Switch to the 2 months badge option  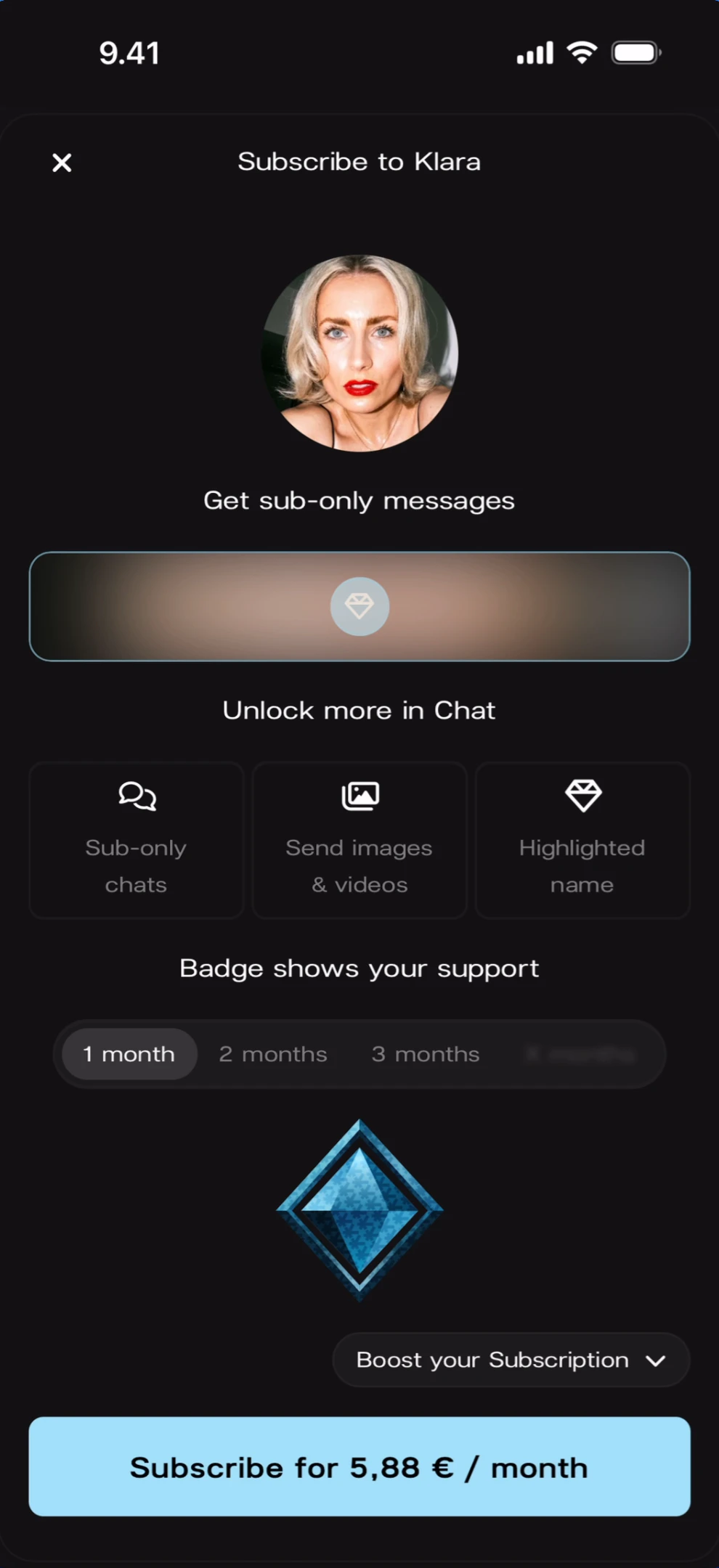(x=272, y=1053)
